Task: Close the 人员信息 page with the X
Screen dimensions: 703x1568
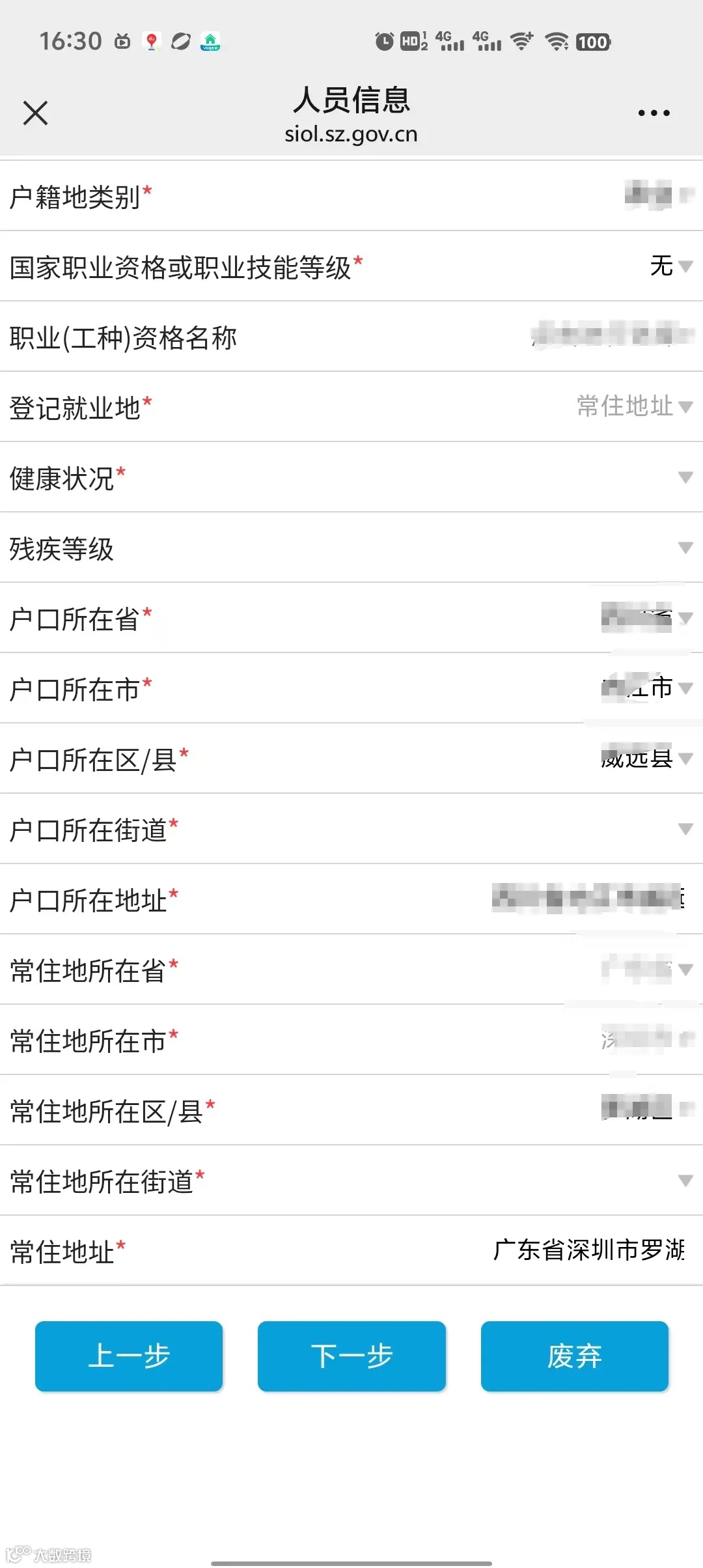Action: [x=36, y=113]
